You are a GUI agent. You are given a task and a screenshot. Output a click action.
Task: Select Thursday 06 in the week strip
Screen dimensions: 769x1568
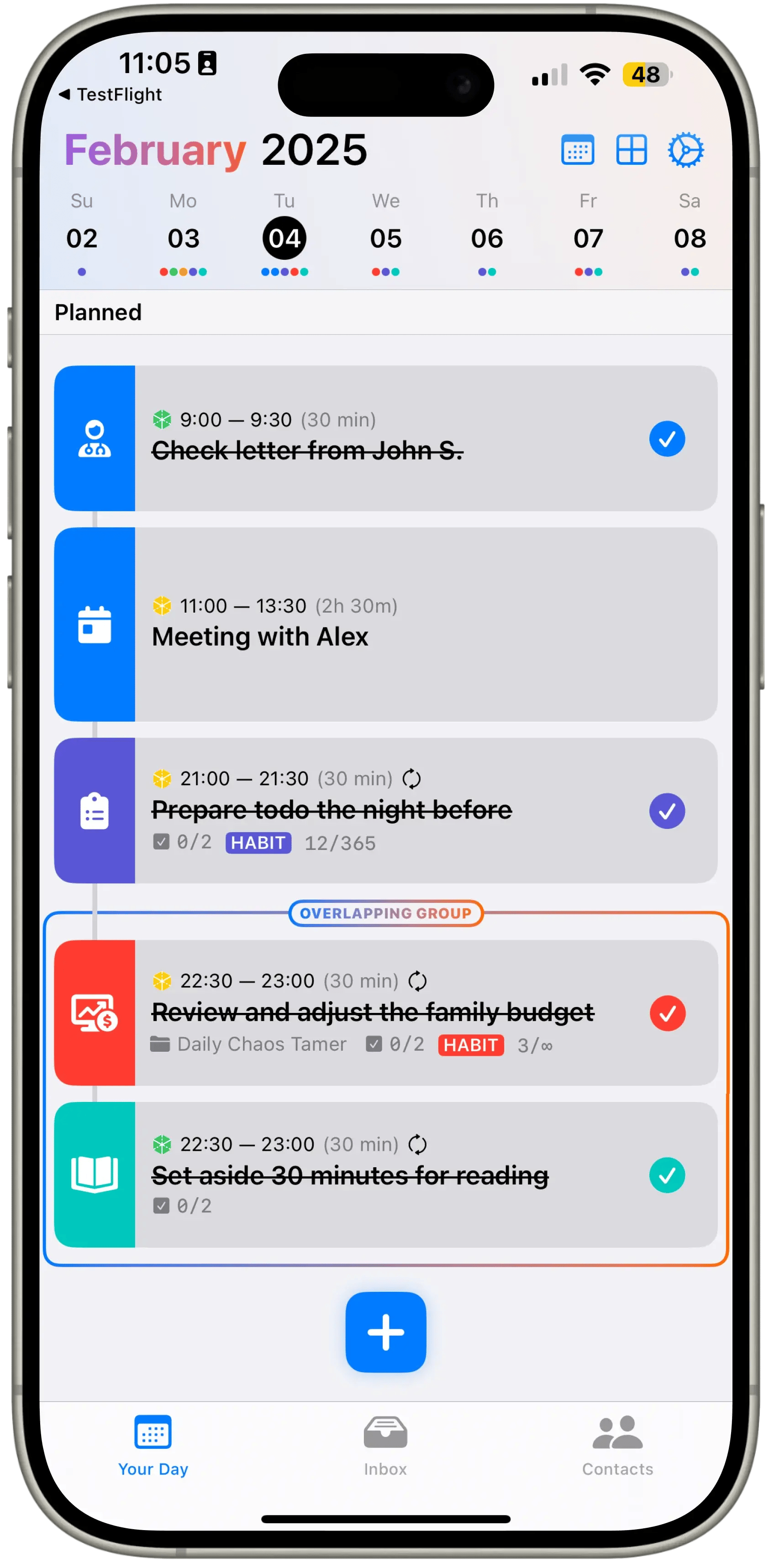tap(486, 239)
